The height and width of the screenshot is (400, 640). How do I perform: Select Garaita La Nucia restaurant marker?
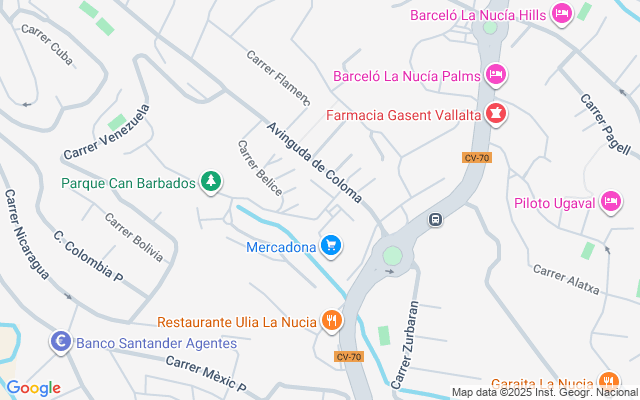[608, 383]
